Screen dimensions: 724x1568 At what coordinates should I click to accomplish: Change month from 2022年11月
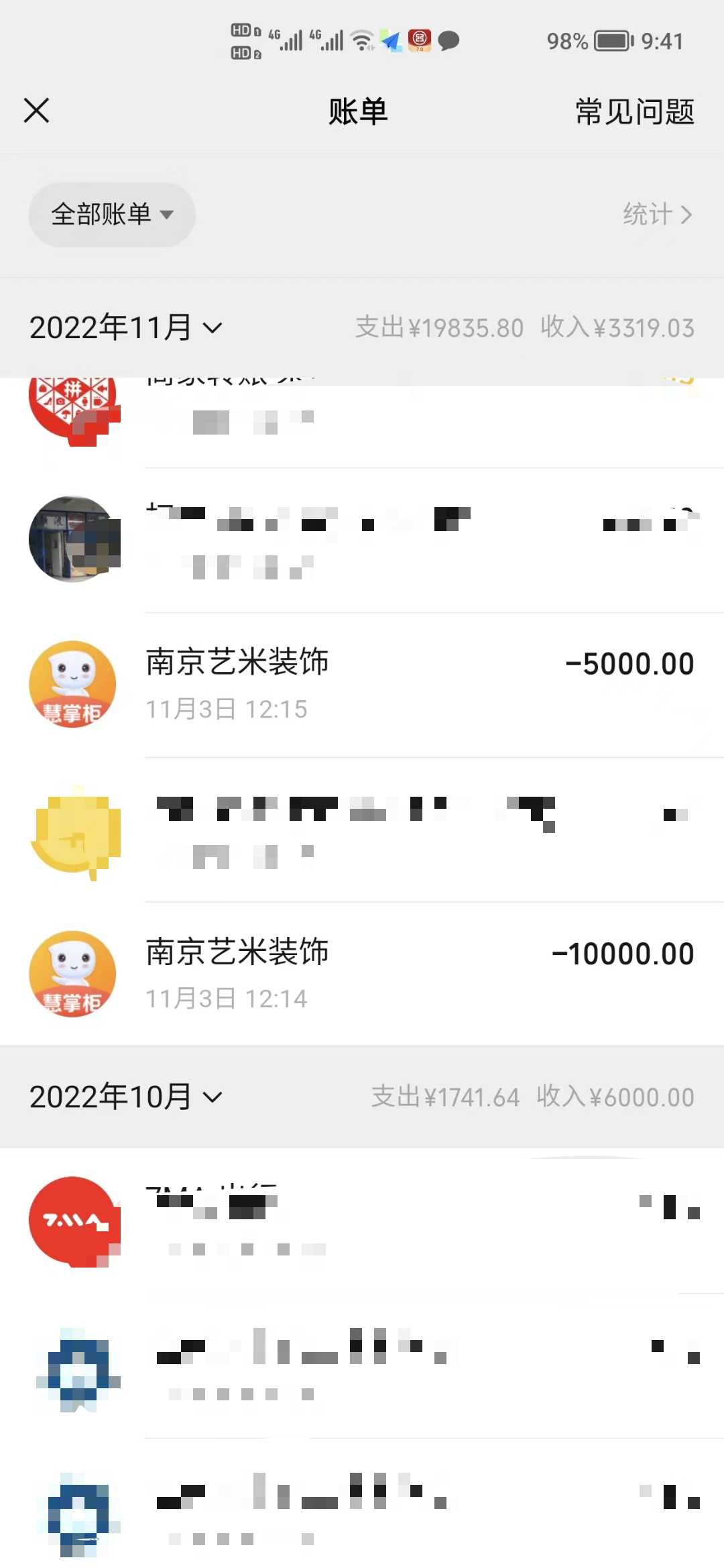click(x=125, y=328)
